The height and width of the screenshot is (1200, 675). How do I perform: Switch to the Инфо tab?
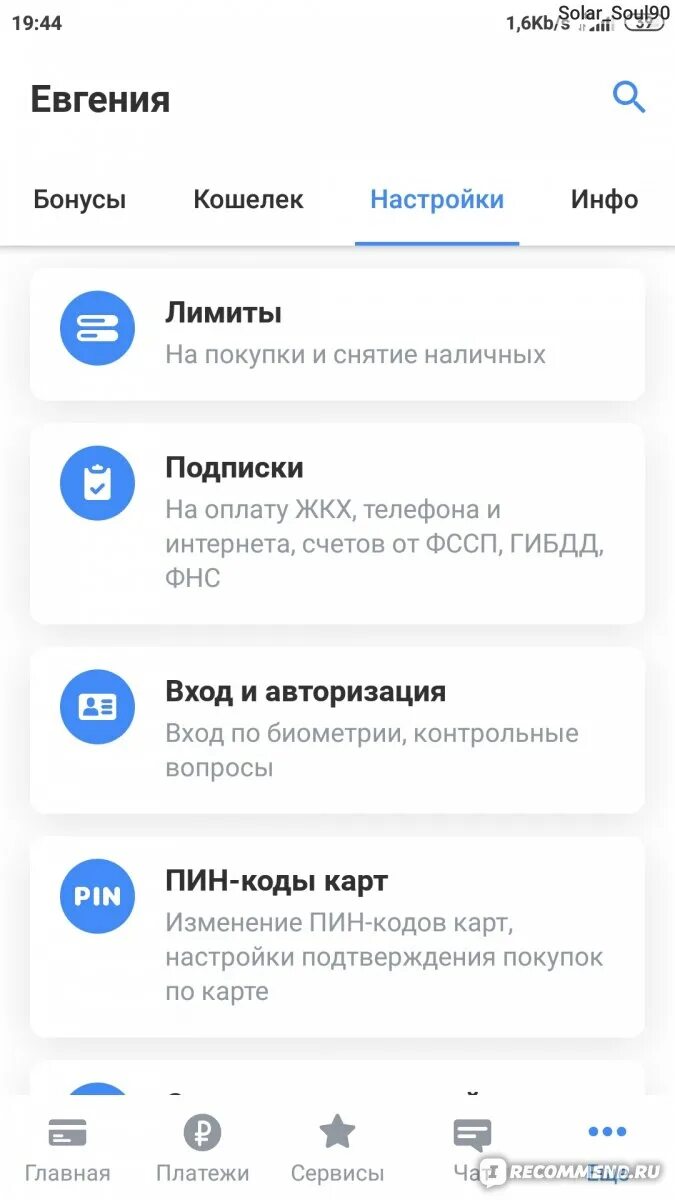pos(604,199)
